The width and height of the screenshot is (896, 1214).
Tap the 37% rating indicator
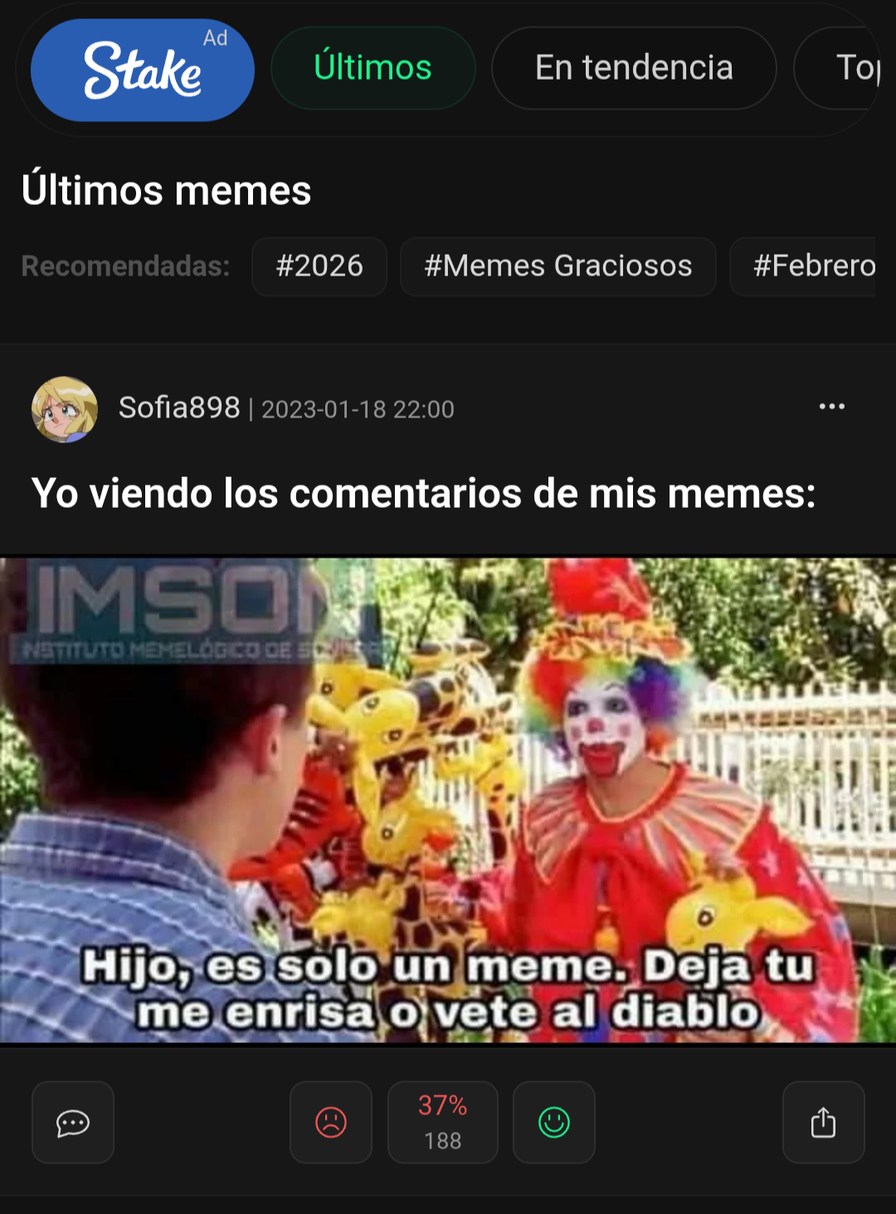[x=443, y=1106]
